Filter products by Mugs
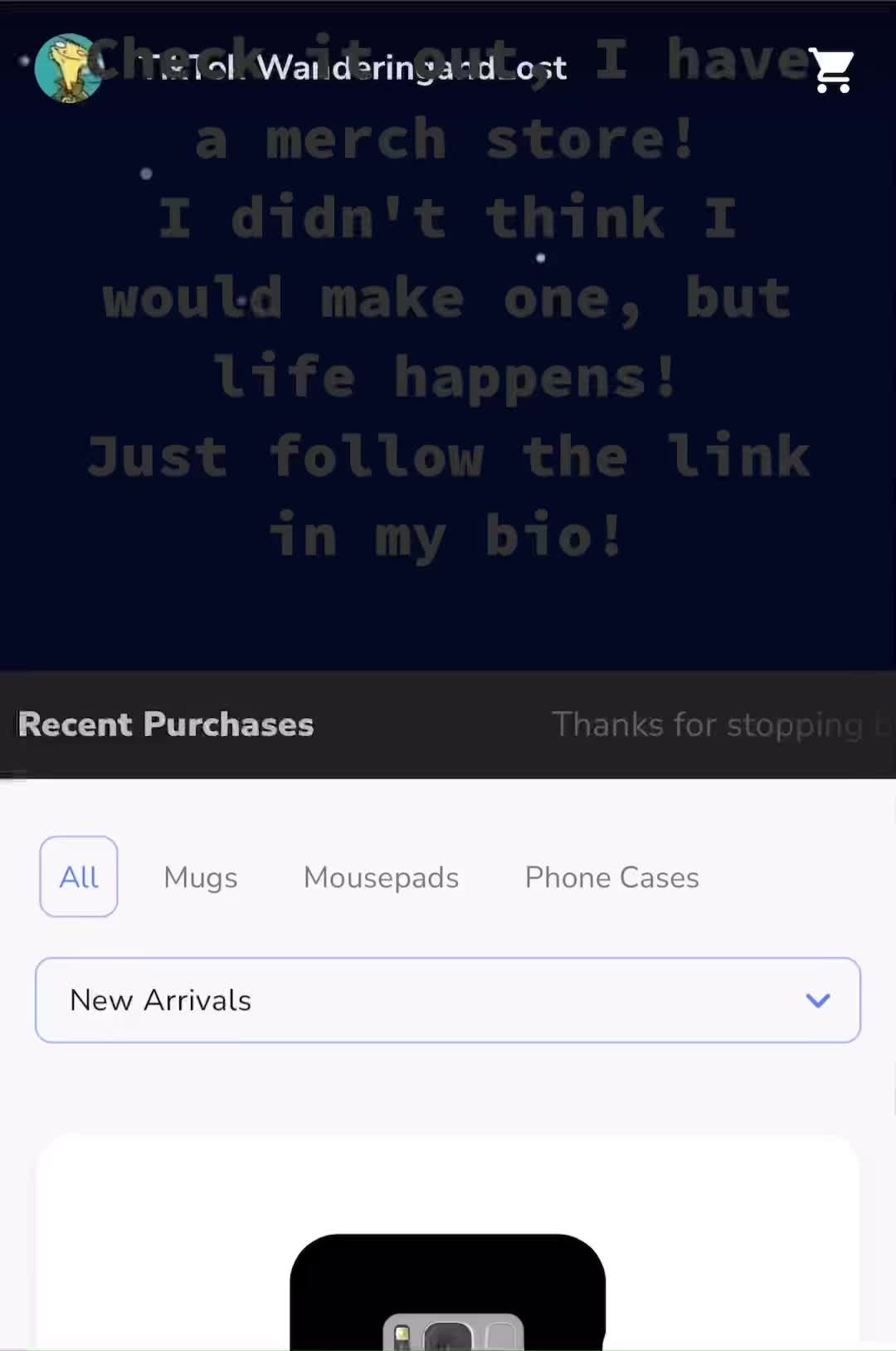Screen dimensions: 896x1351 click(200, 877)
